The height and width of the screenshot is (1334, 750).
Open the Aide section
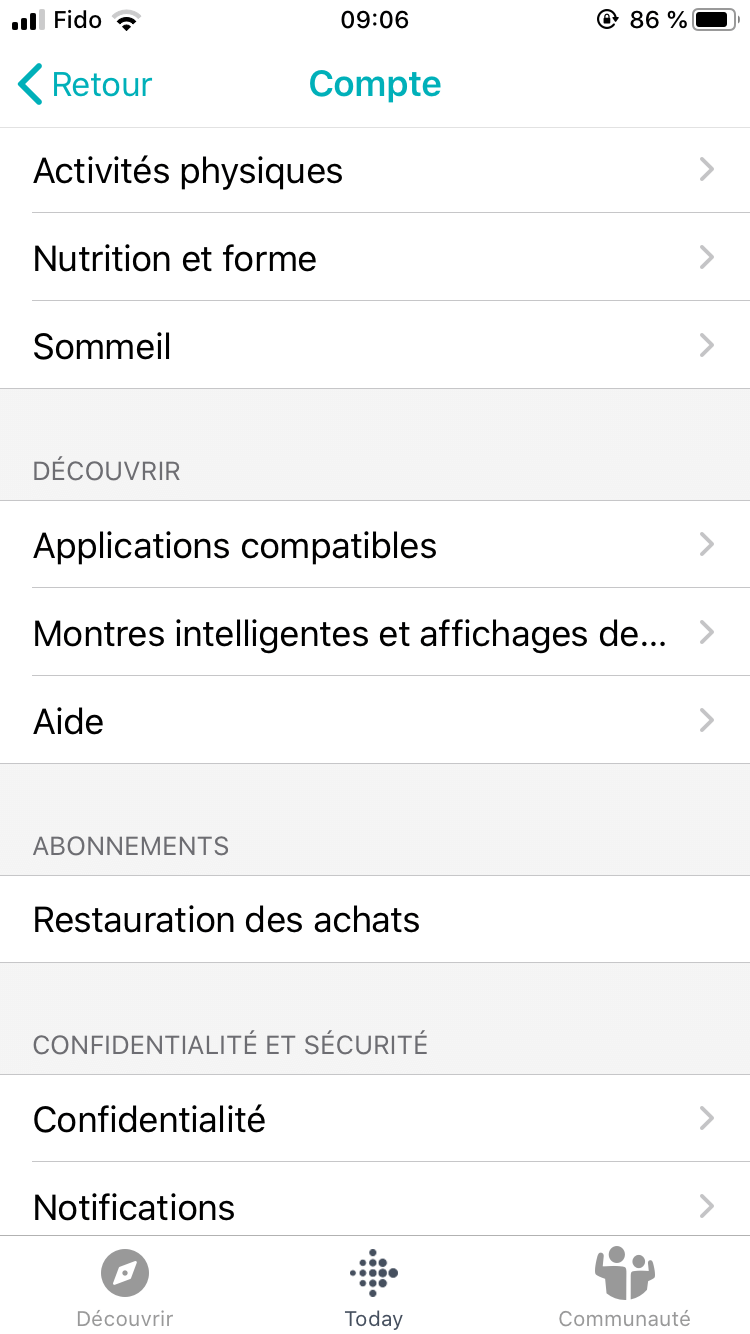point(375,721)
